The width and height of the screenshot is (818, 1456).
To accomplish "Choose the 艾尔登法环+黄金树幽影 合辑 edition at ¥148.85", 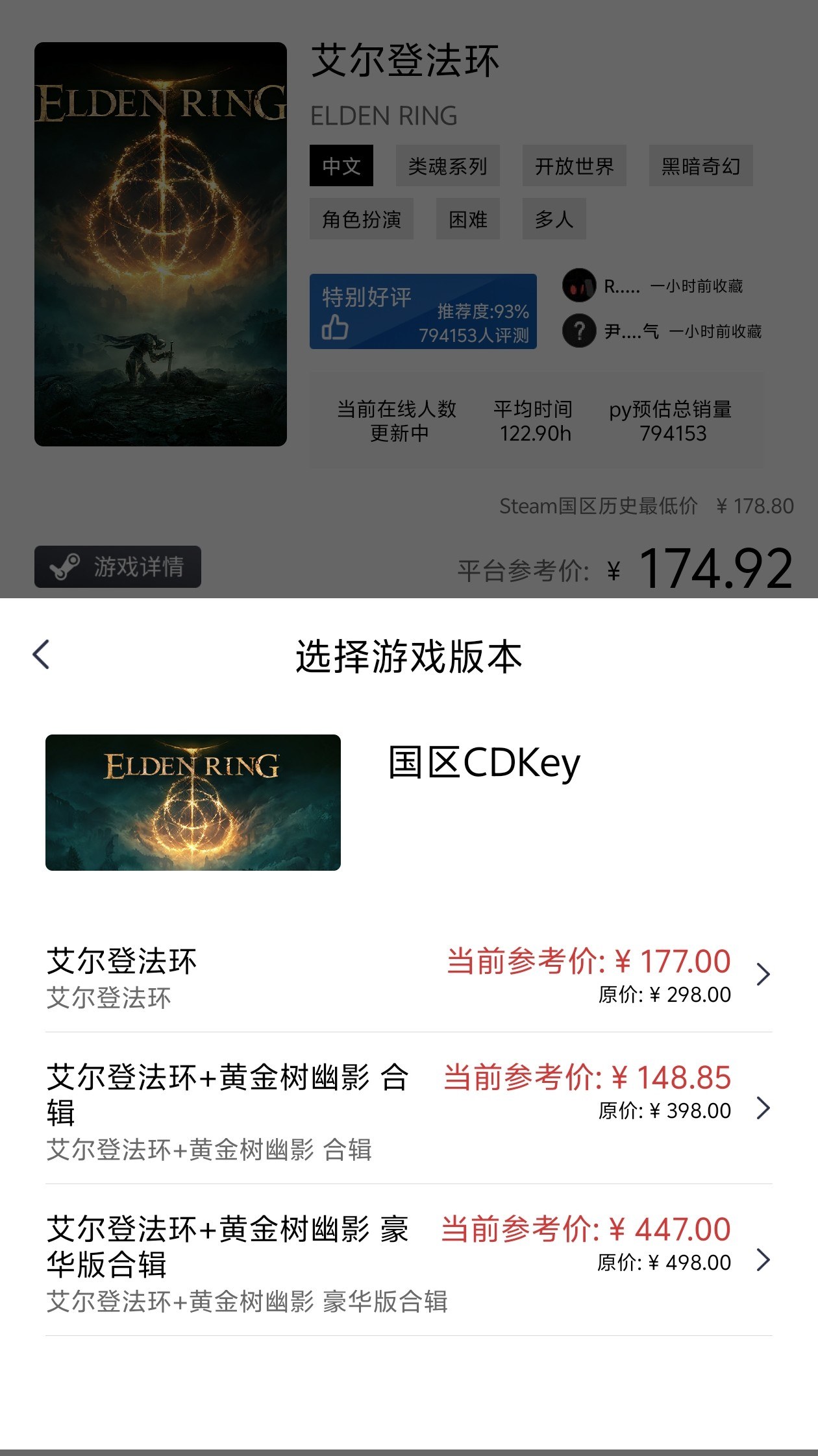I will pos(409,1109).
